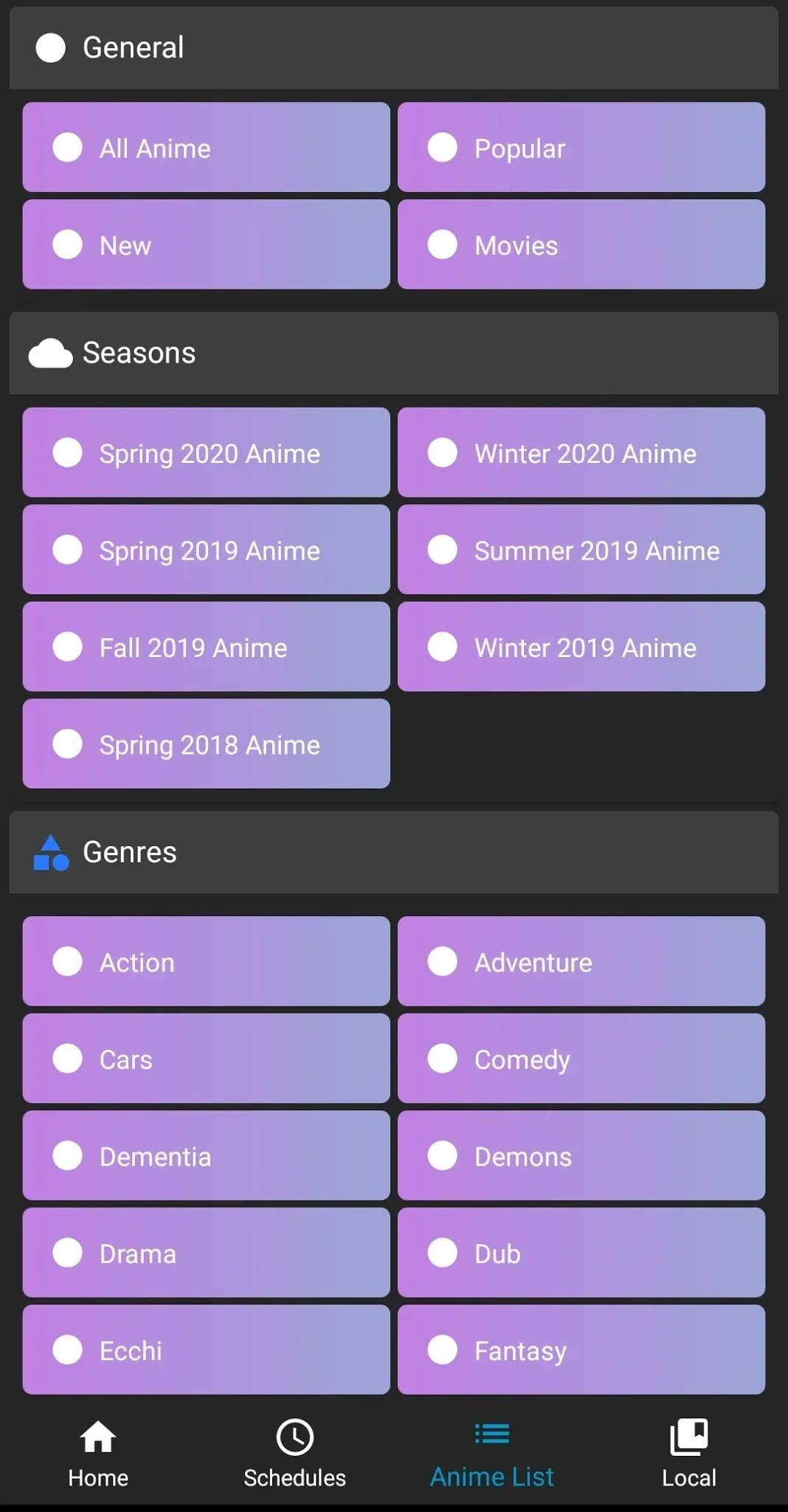The height and width of the screenshot is (1512, 788).
Task: Choose Winter 2020 Anime season
Action: [581, 453]
